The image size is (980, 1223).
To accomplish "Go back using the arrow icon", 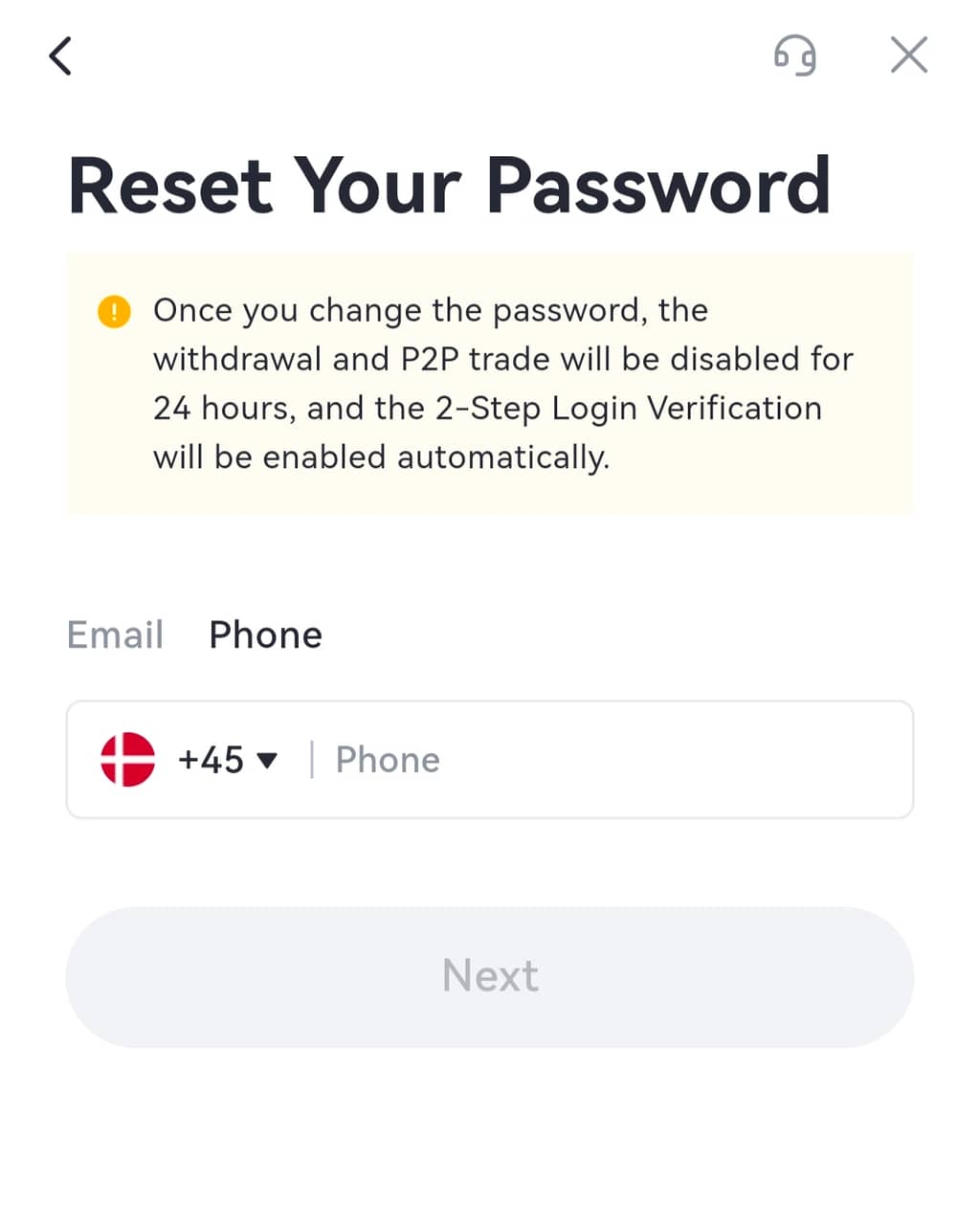I will coord(60,56).
